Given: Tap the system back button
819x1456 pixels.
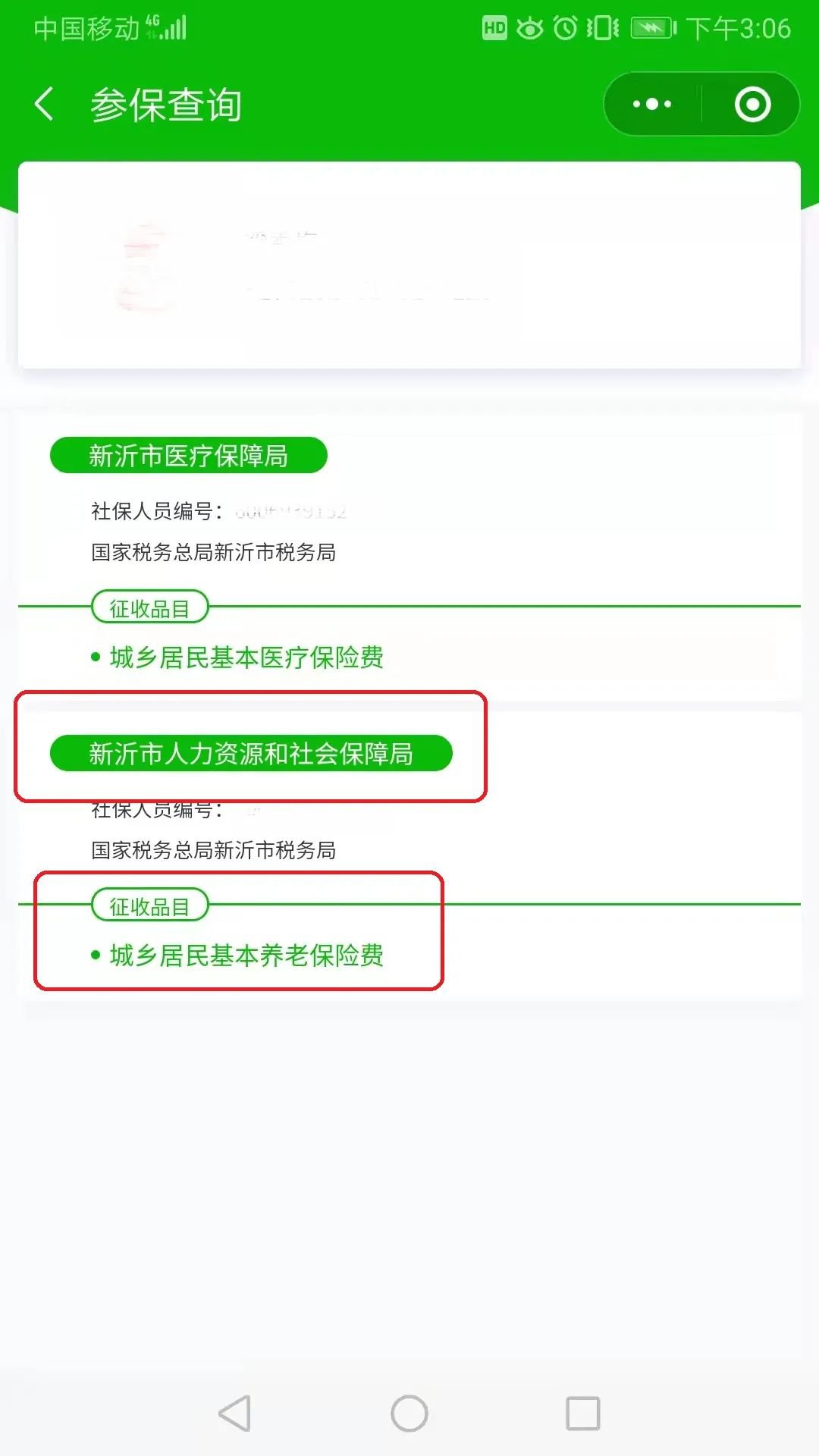Looking at the screenshot, I should point(234,1414).
